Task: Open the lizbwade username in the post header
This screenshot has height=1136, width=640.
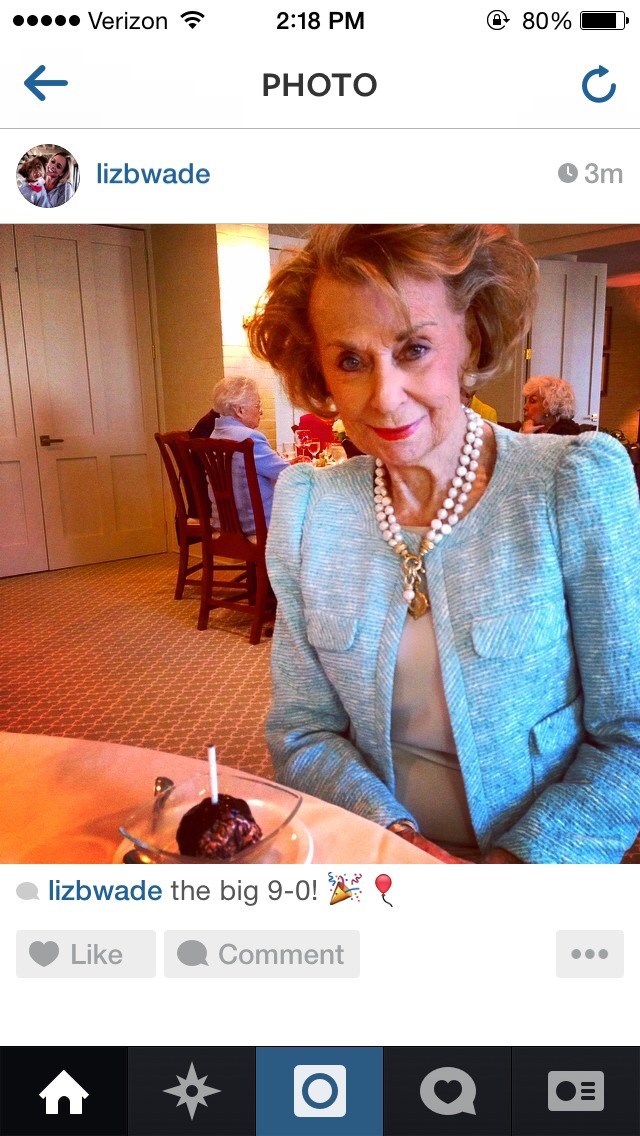Action: (153, 174)
